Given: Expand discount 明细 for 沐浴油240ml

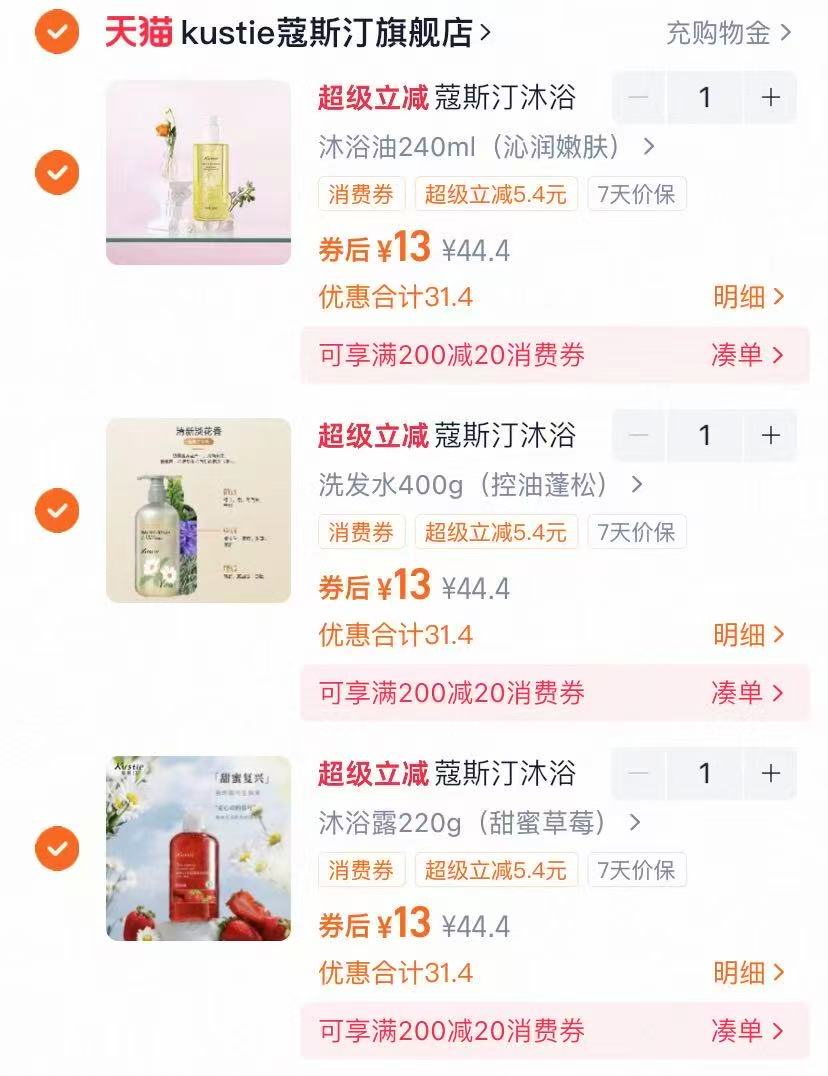Looking at the screenshot, I should coord(745,297).
